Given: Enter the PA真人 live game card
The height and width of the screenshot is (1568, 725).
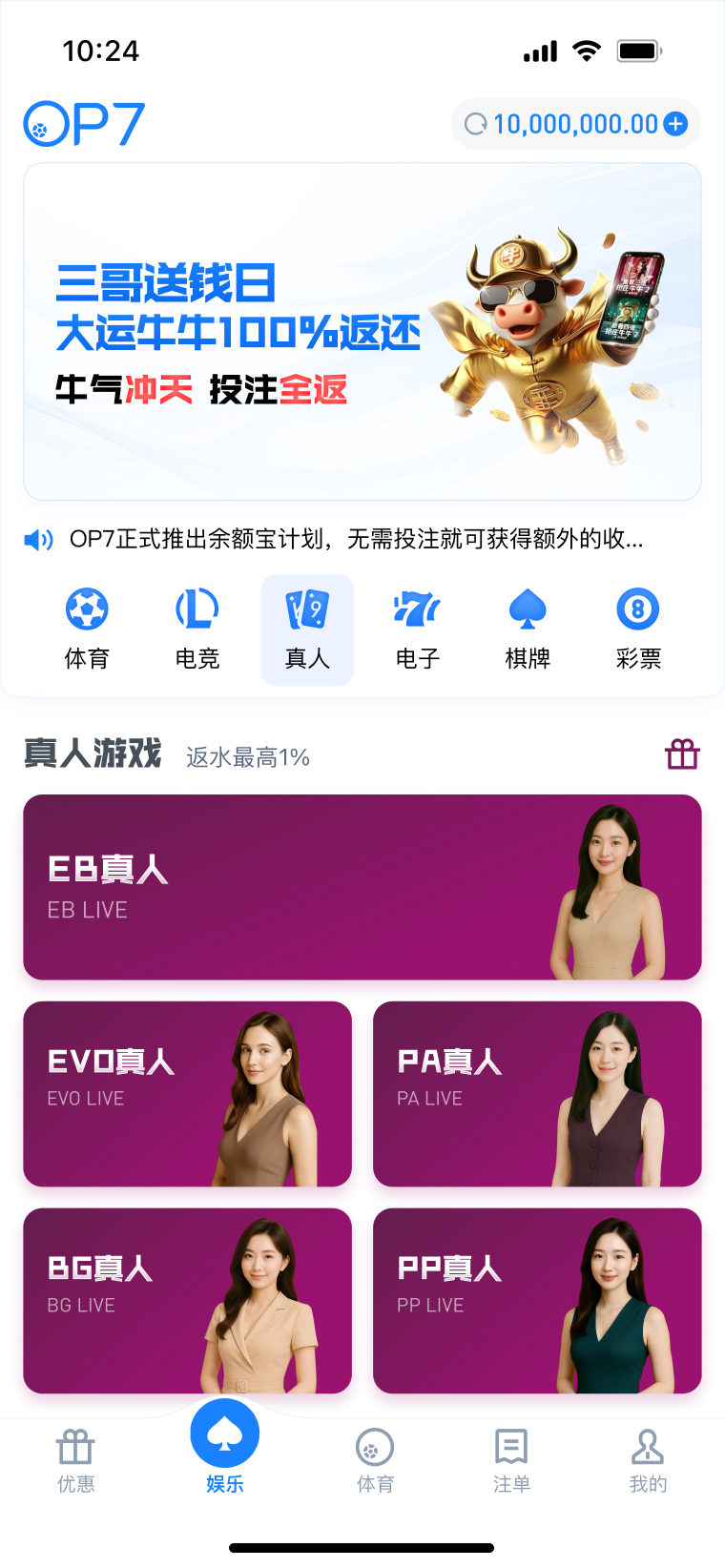Looking at the screenshot, I should tap(537, 1094).
